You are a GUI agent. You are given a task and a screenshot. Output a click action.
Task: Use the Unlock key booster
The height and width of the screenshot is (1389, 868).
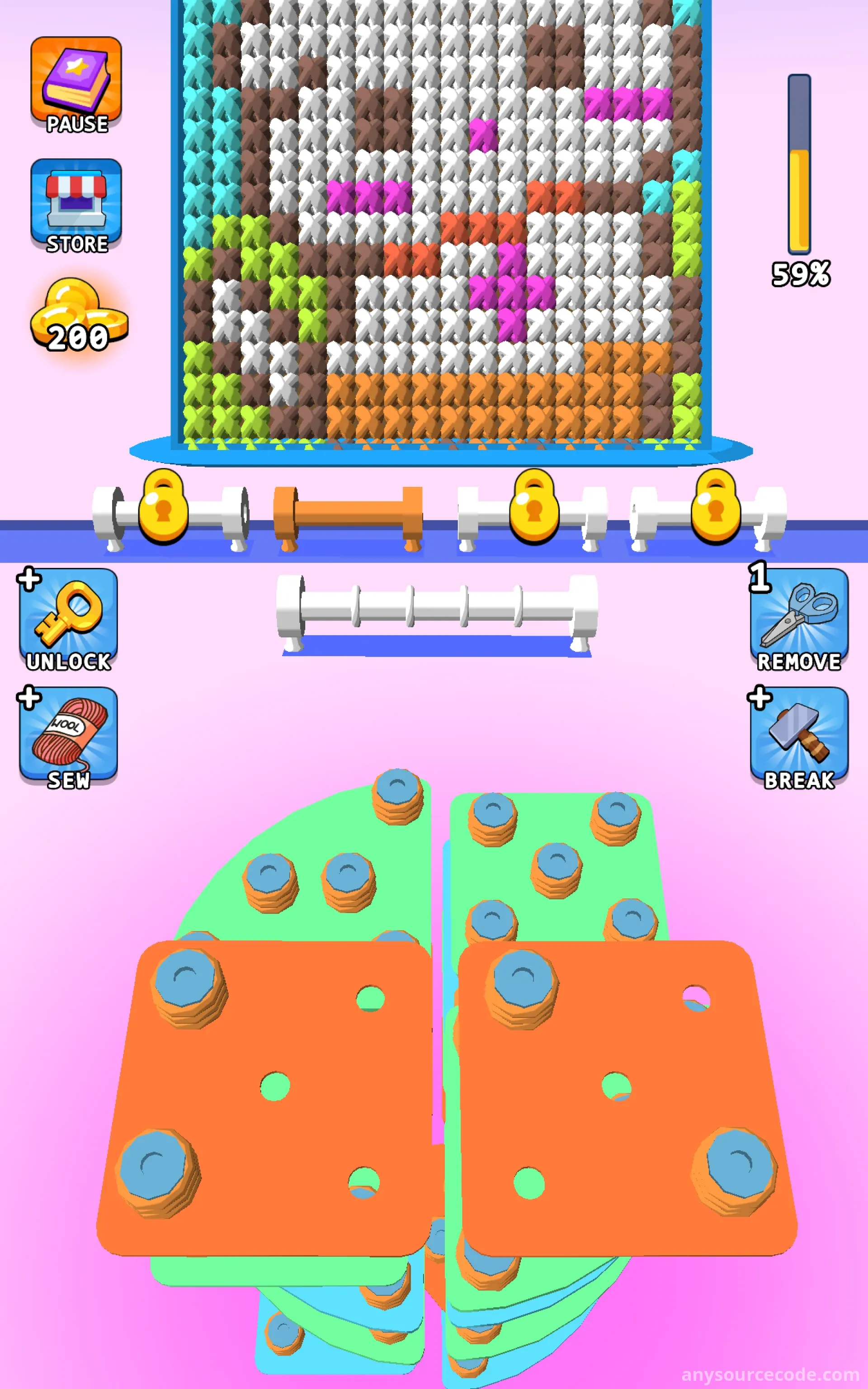(x=68, y=619)
